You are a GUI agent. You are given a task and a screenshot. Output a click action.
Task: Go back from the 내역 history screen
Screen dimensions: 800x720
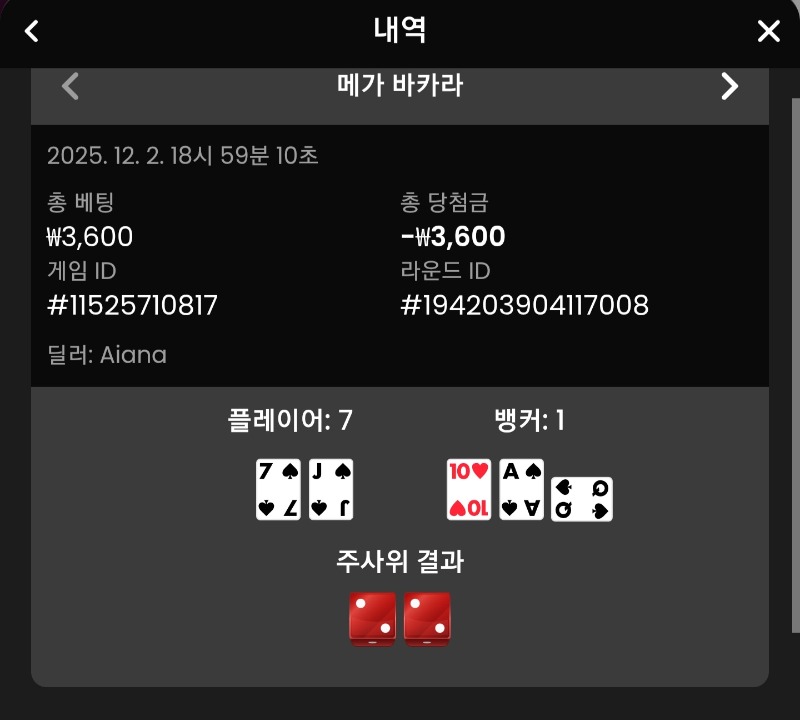coord(32,31)
